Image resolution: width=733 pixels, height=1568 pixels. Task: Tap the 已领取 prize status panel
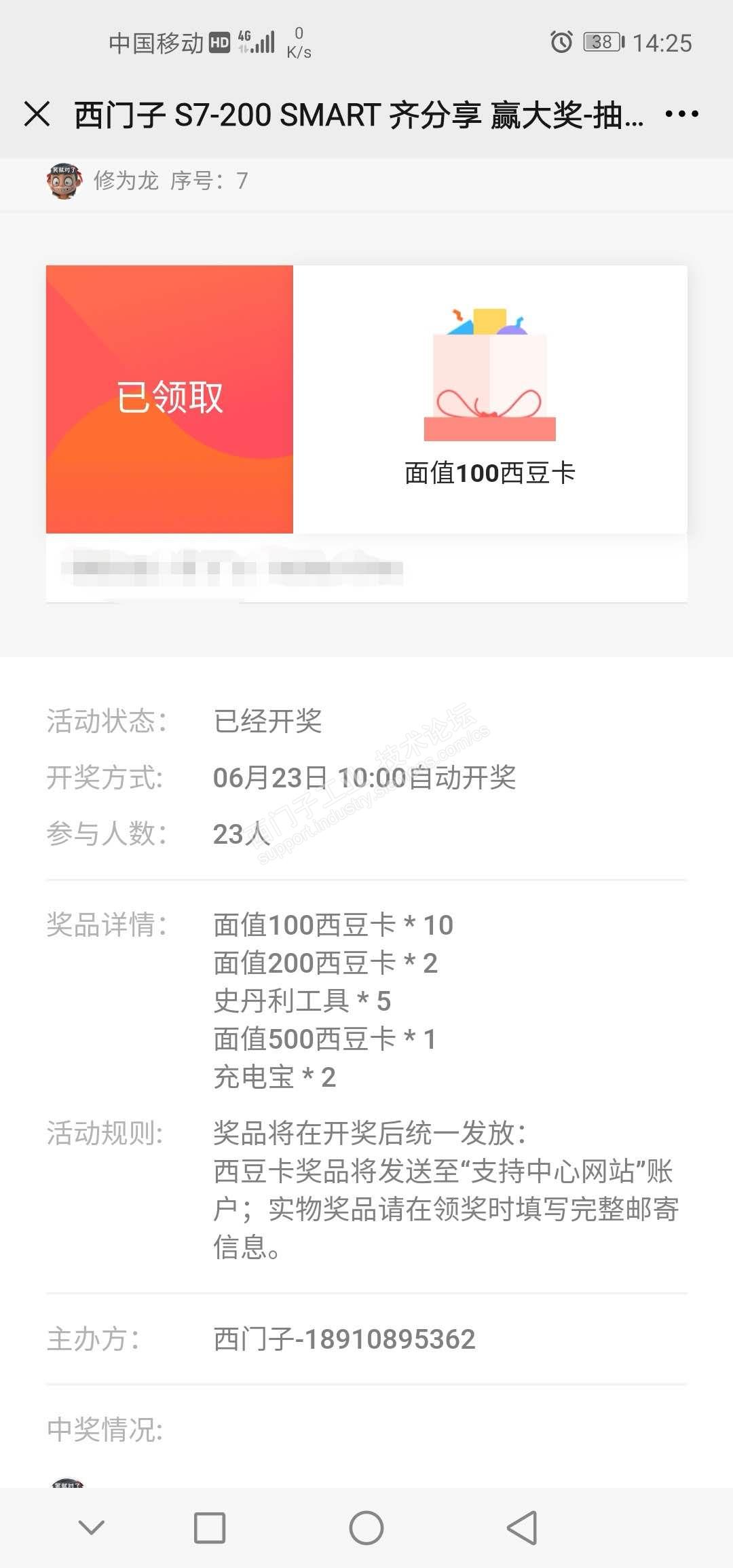(x=170, y=399)
